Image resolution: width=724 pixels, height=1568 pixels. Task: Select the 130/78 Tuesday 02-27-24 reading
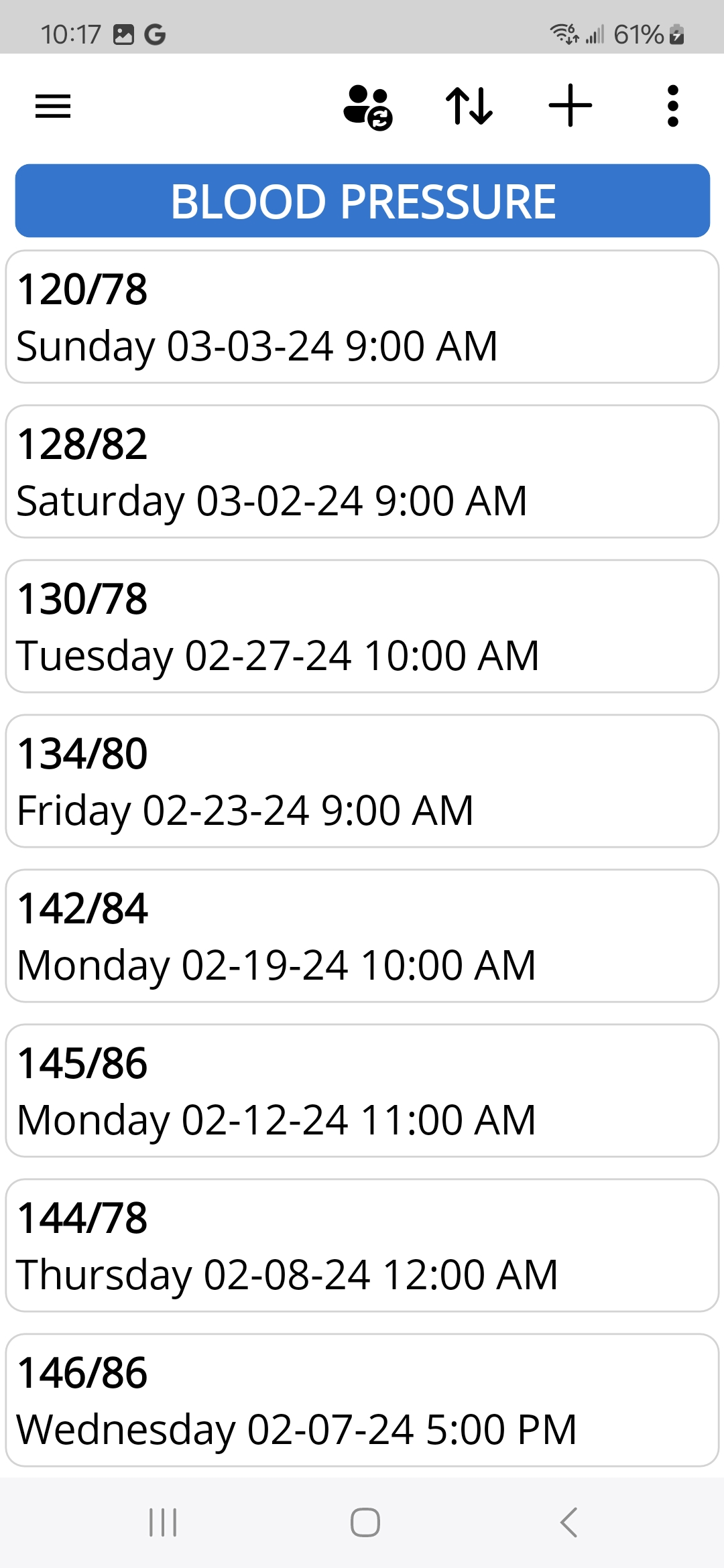(362, 627)
